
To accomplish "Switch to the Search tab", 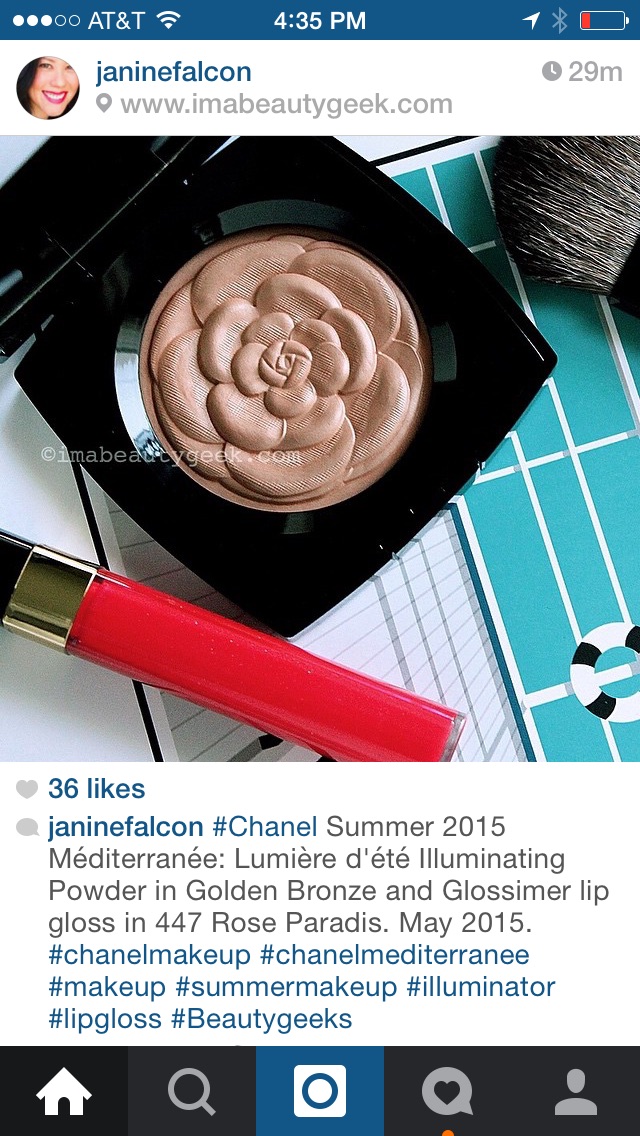I will pyautogui.click(x=192, y=1091).
